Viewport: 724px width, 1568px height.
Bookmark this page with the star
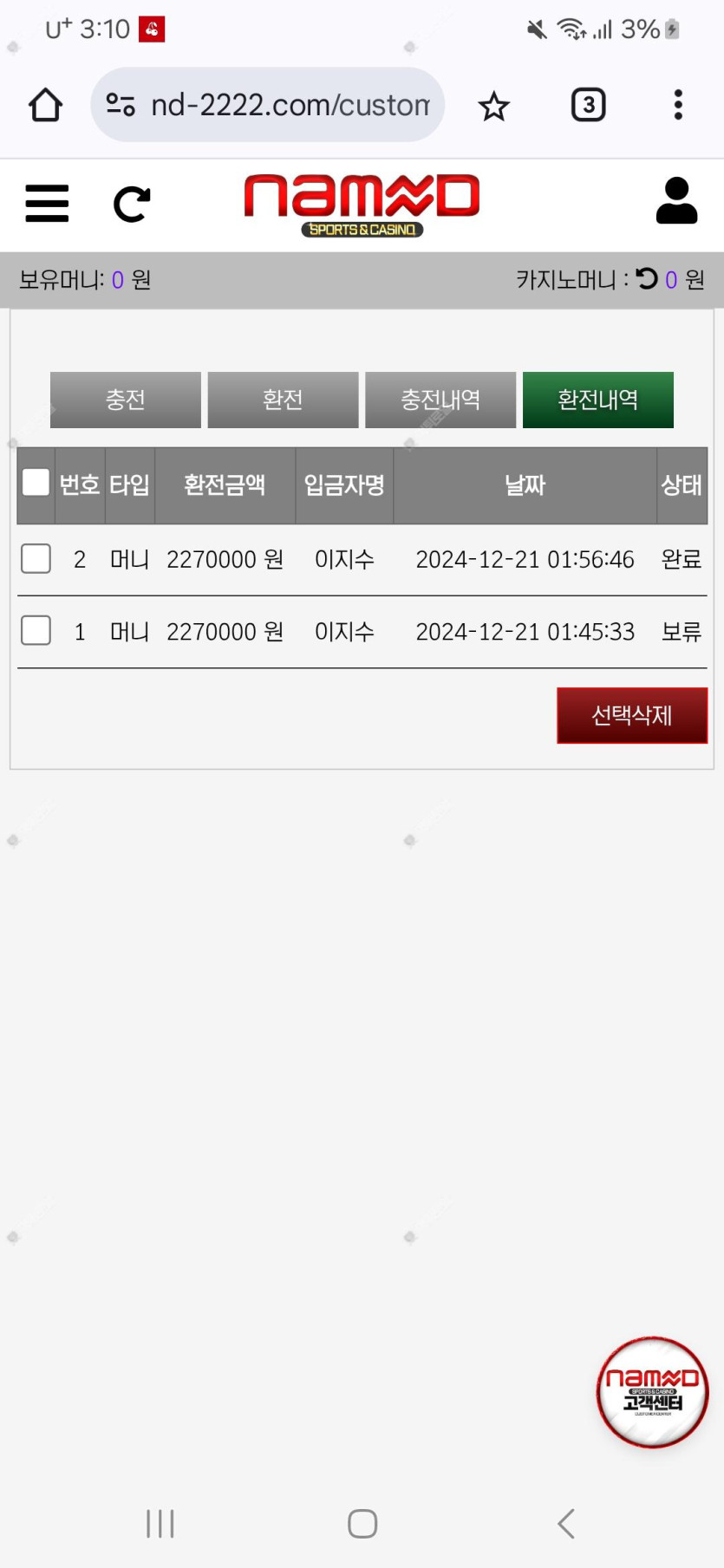coord(494,106)
